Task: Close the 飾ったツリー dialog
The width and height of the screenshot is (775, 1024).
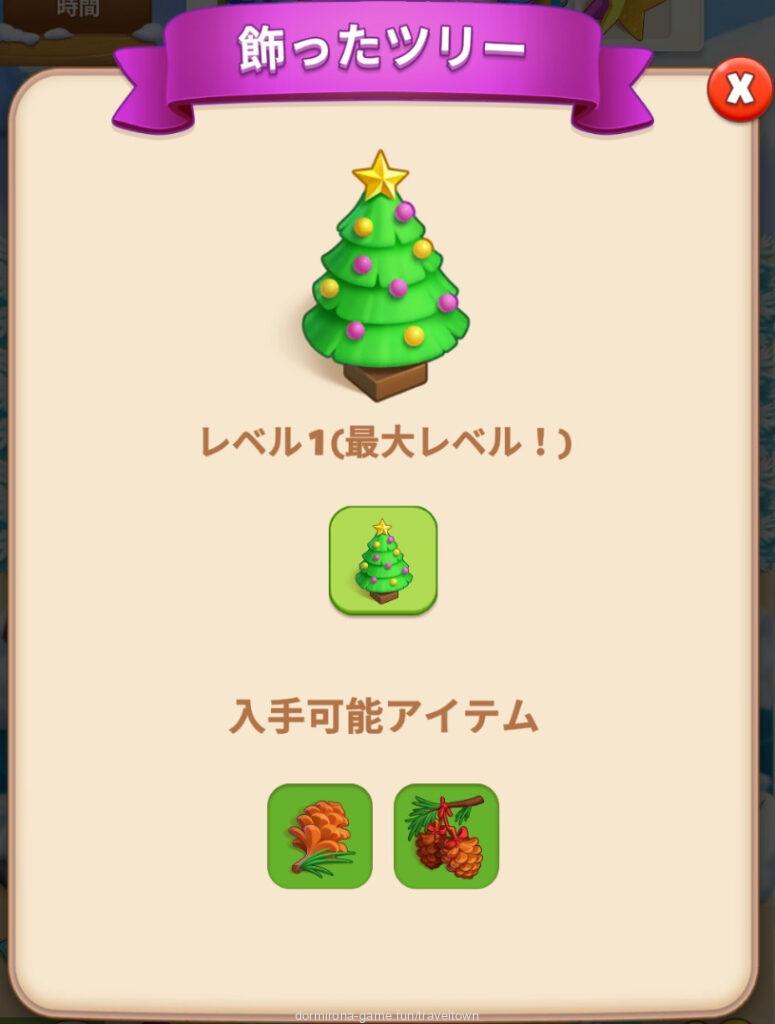Action: tap(739, 90)
